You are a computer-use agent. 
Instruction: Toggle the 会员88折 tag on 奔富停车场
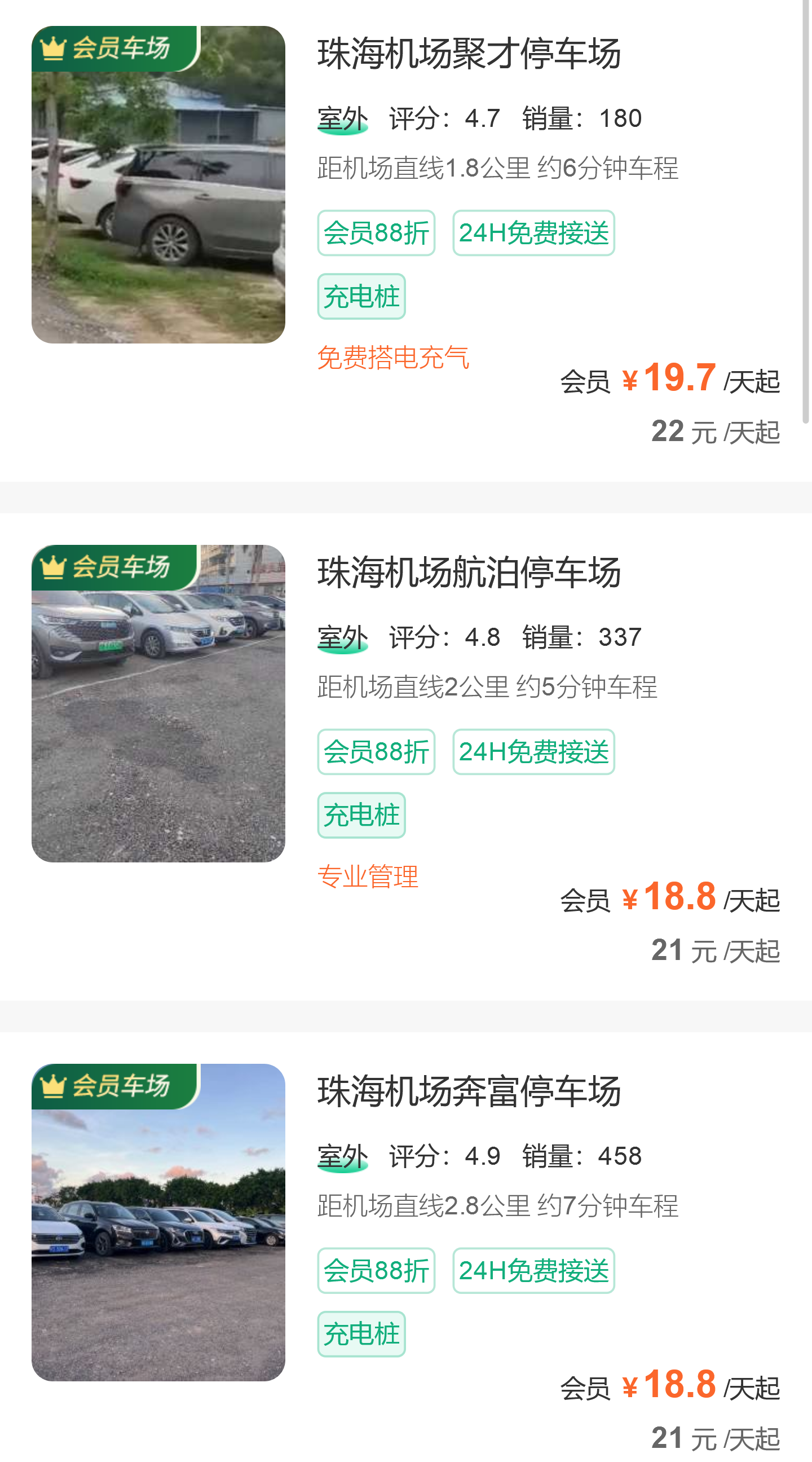tap(376, 1270)
